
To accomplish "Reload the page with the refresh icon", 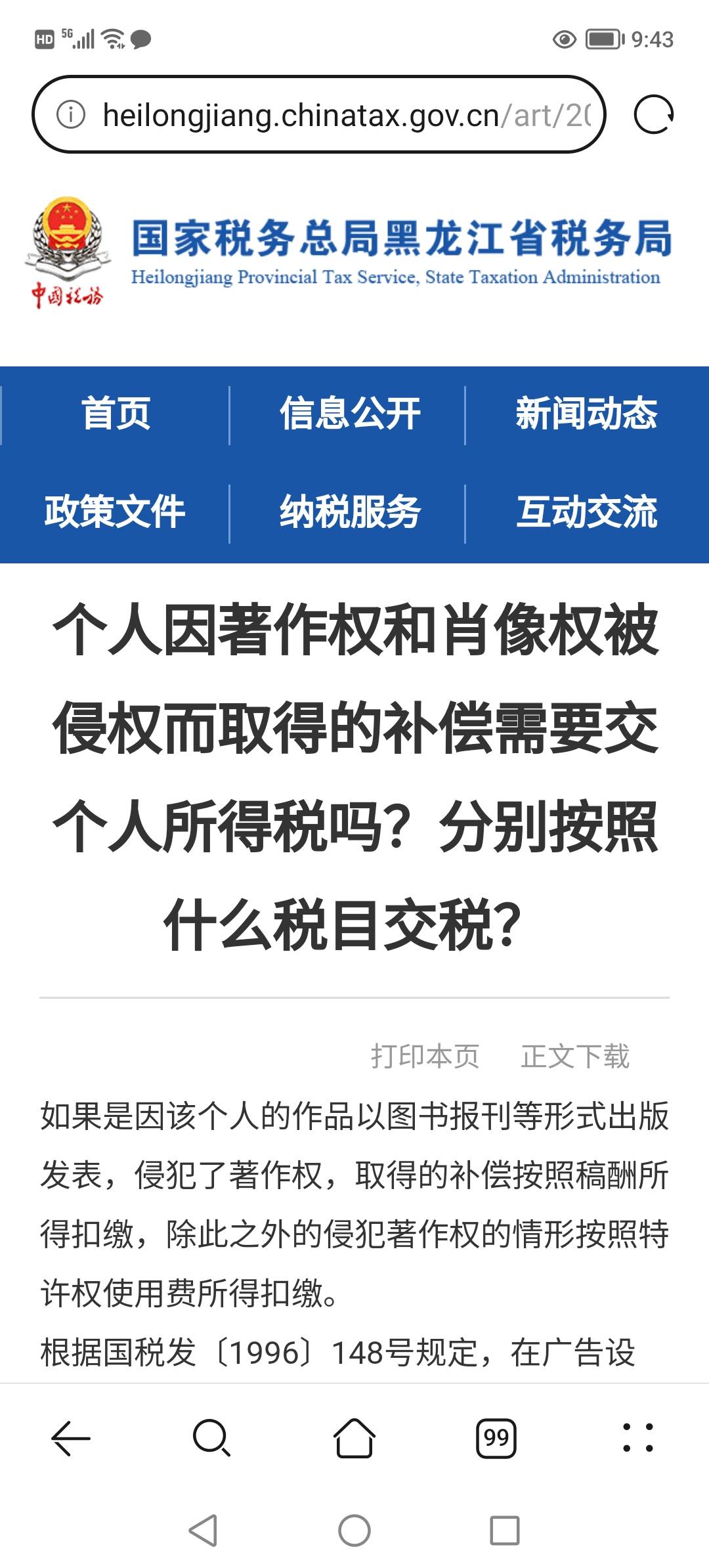I will [x=653, y=115].
